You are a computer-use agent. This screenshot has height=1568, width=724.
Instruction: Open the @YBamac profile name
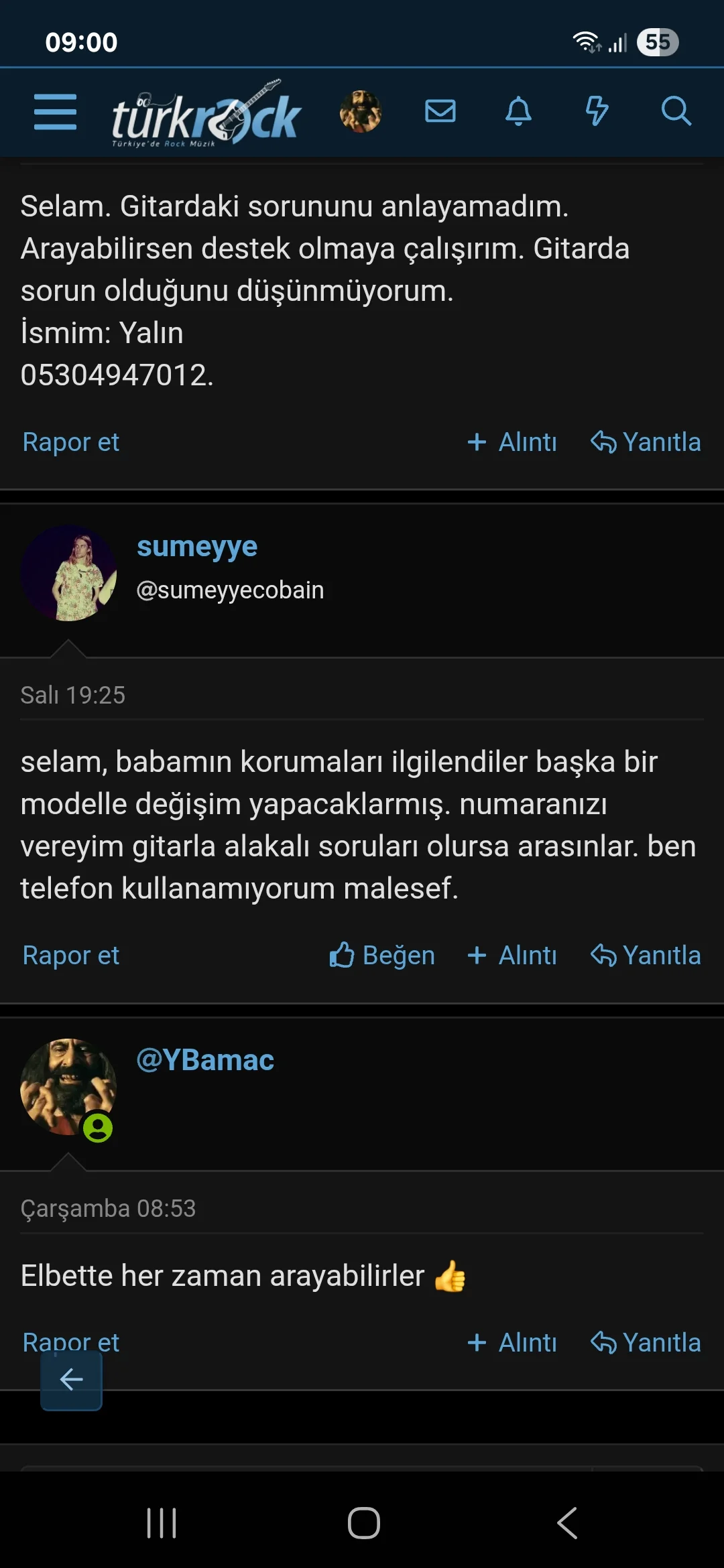[x=205, y=1060]
